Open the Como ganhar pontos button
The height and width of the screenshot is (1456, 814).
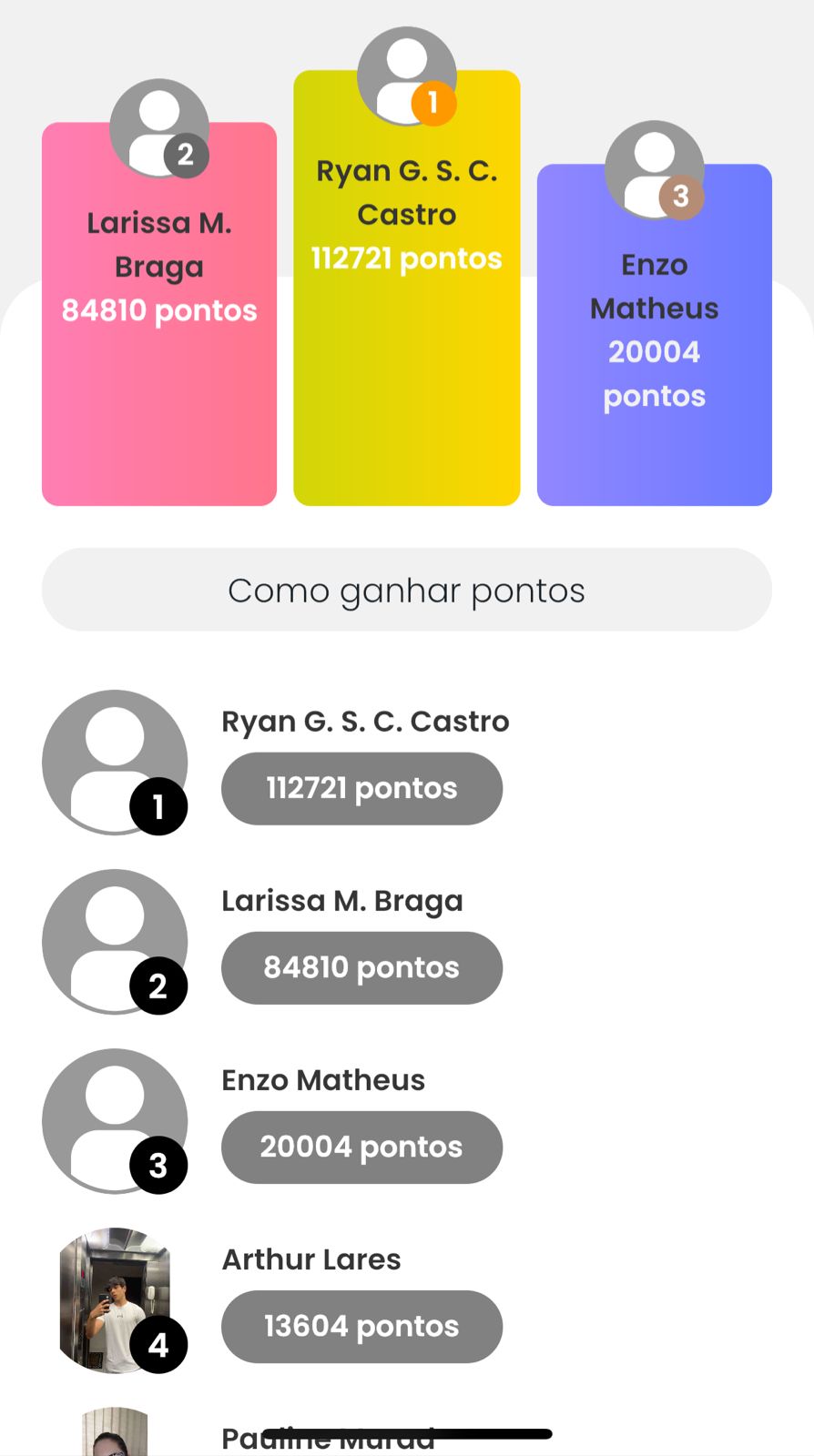tap(406, 590)
